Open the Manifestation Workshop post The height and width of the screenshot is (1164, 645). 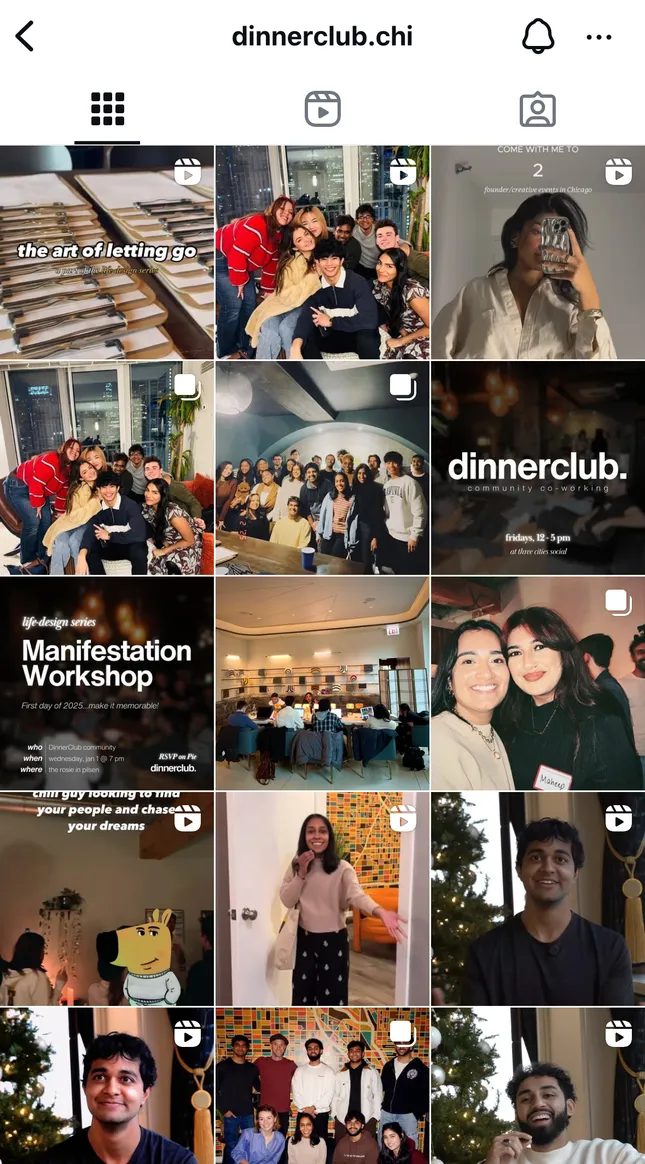coord(107,684)
